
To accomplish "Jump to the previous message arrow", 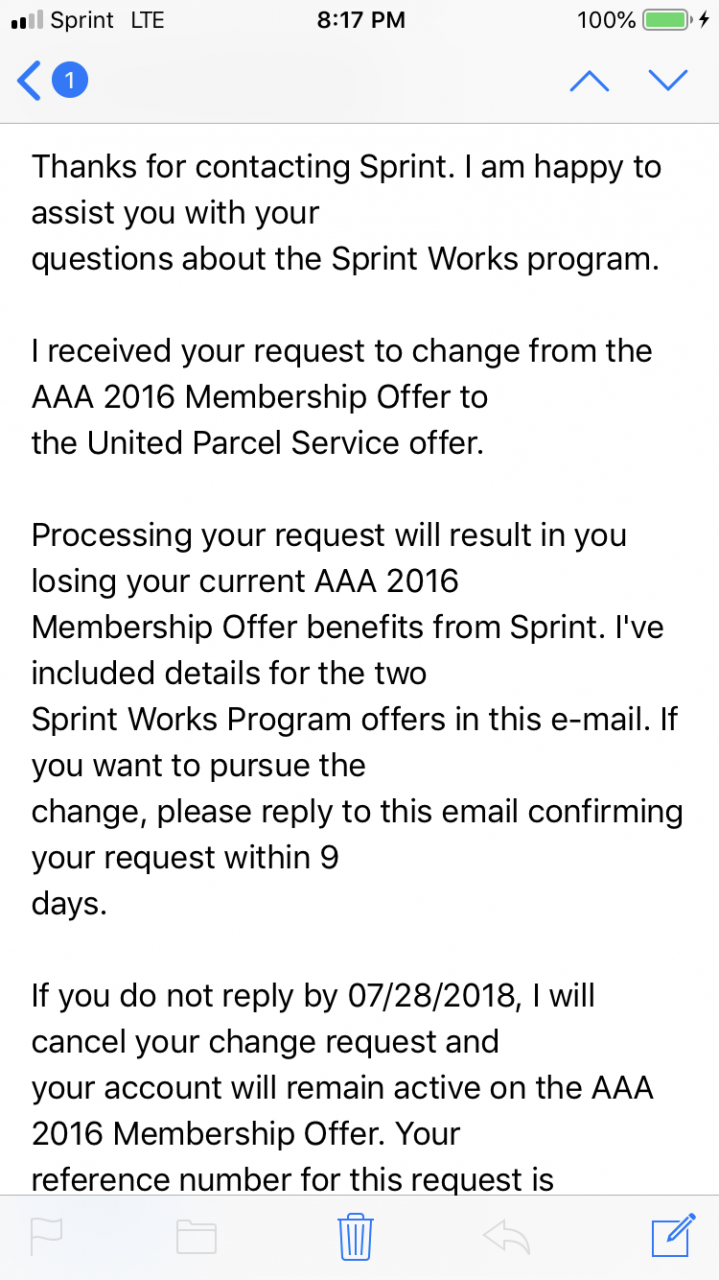I will point(589,81).
